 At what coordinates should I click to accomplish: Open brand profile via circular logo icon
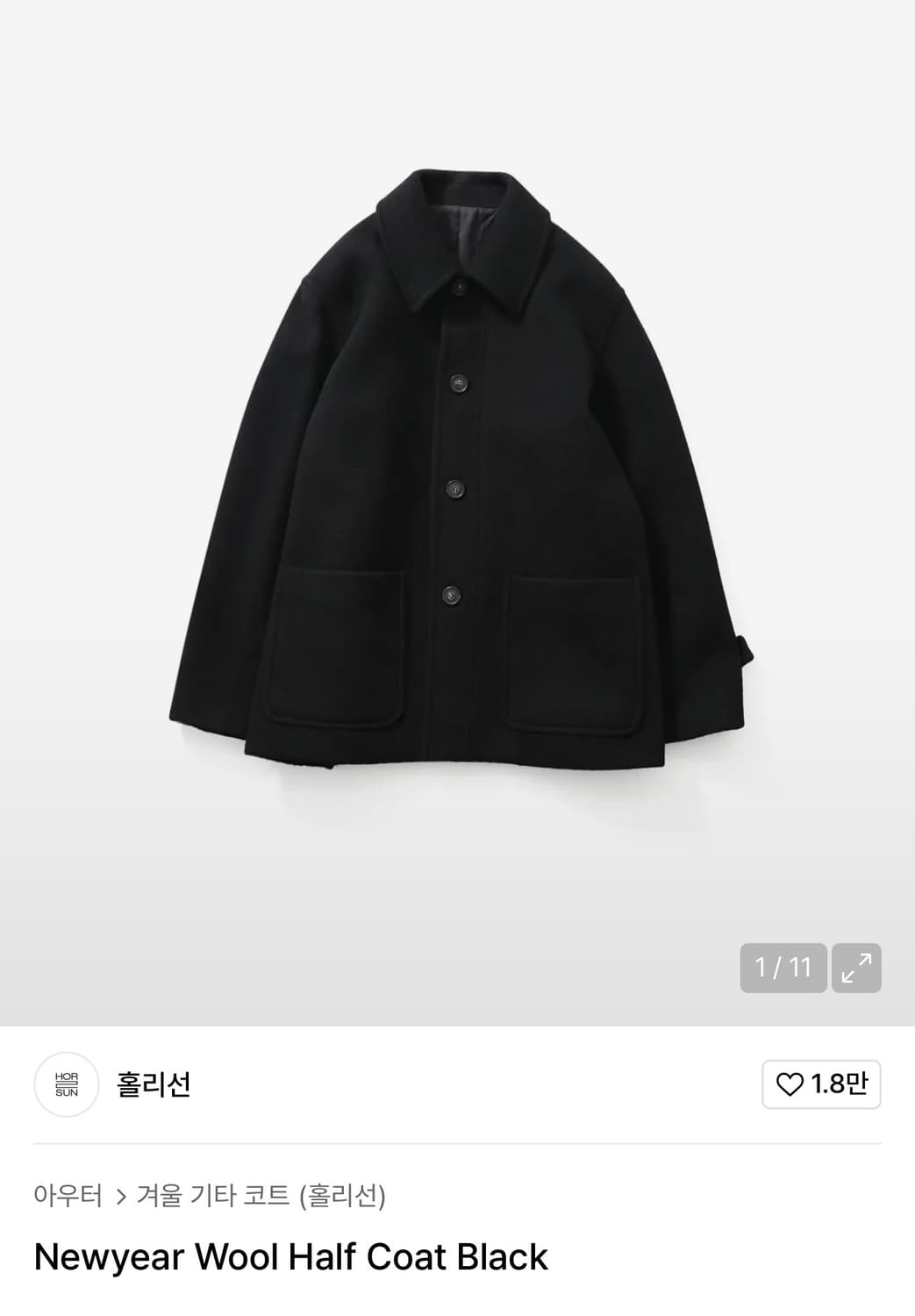point(68,1085)
